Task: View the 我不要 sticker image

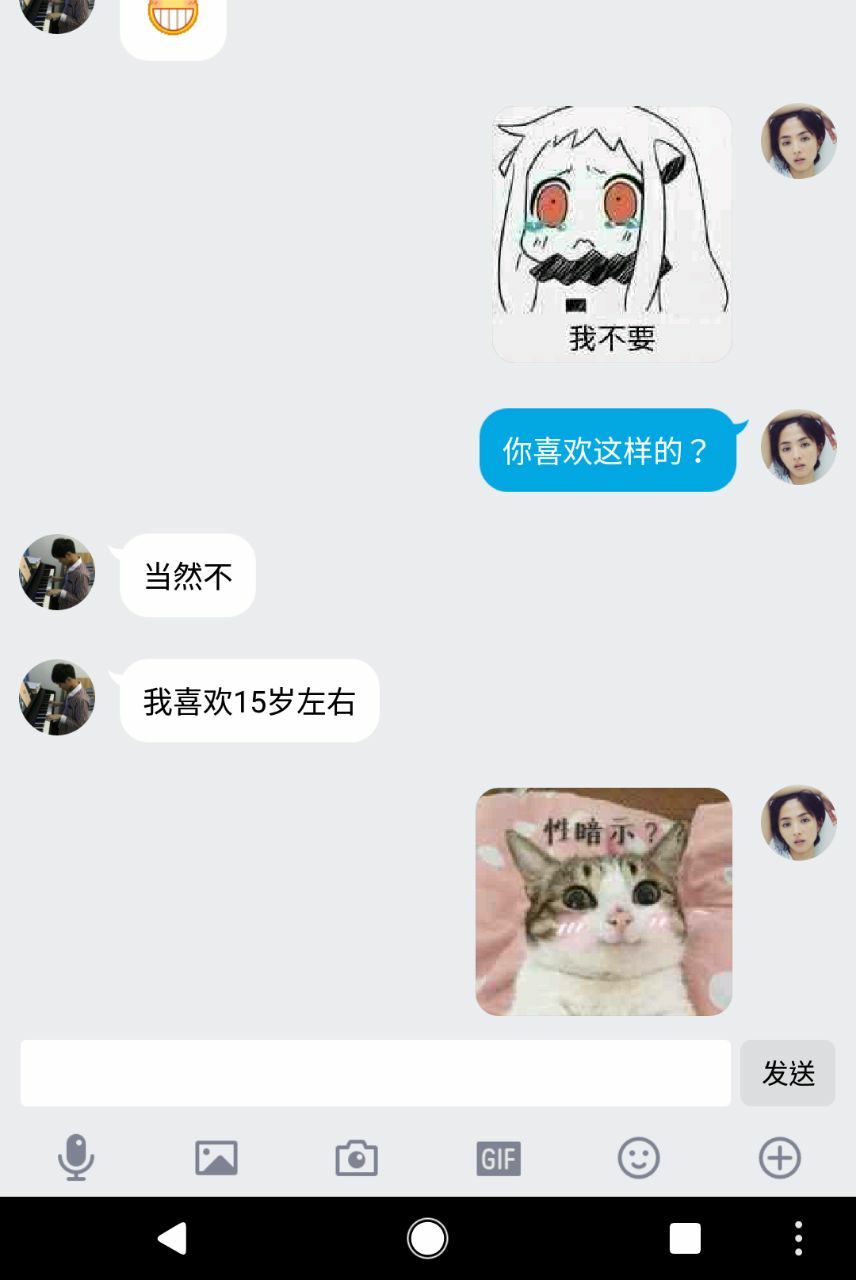Action: pyautogui.click(x=612, y=234)
